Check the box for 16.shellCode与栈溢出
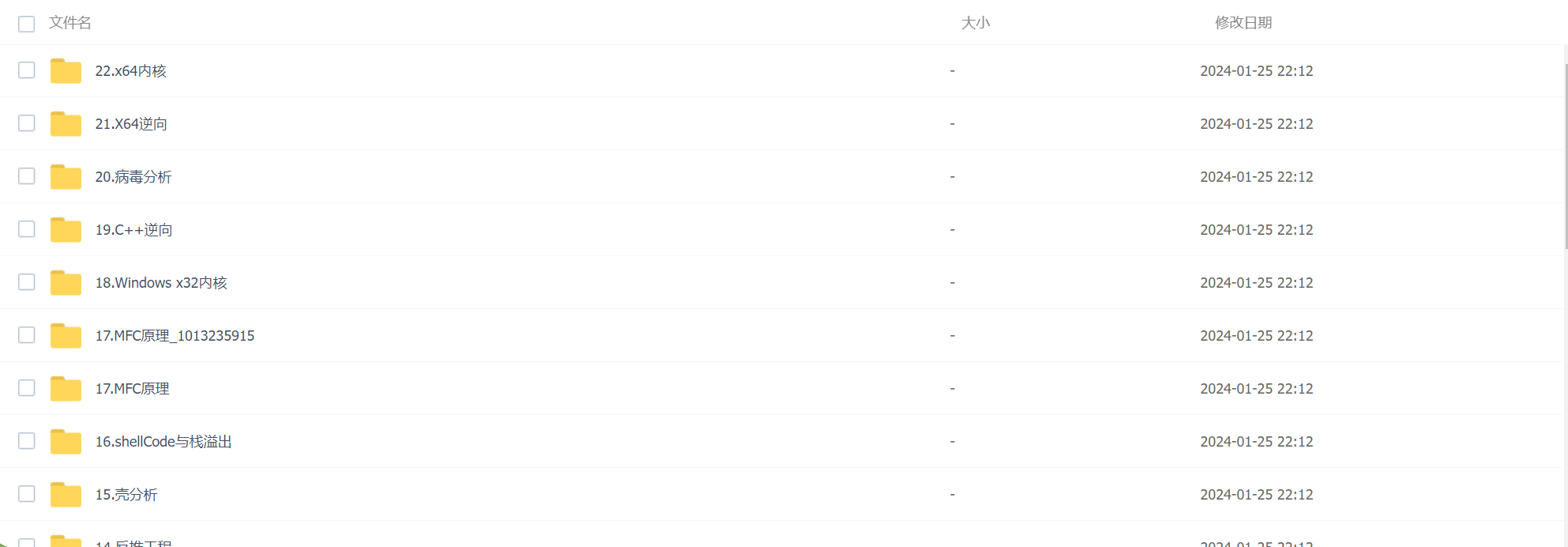 coord(27,441)
